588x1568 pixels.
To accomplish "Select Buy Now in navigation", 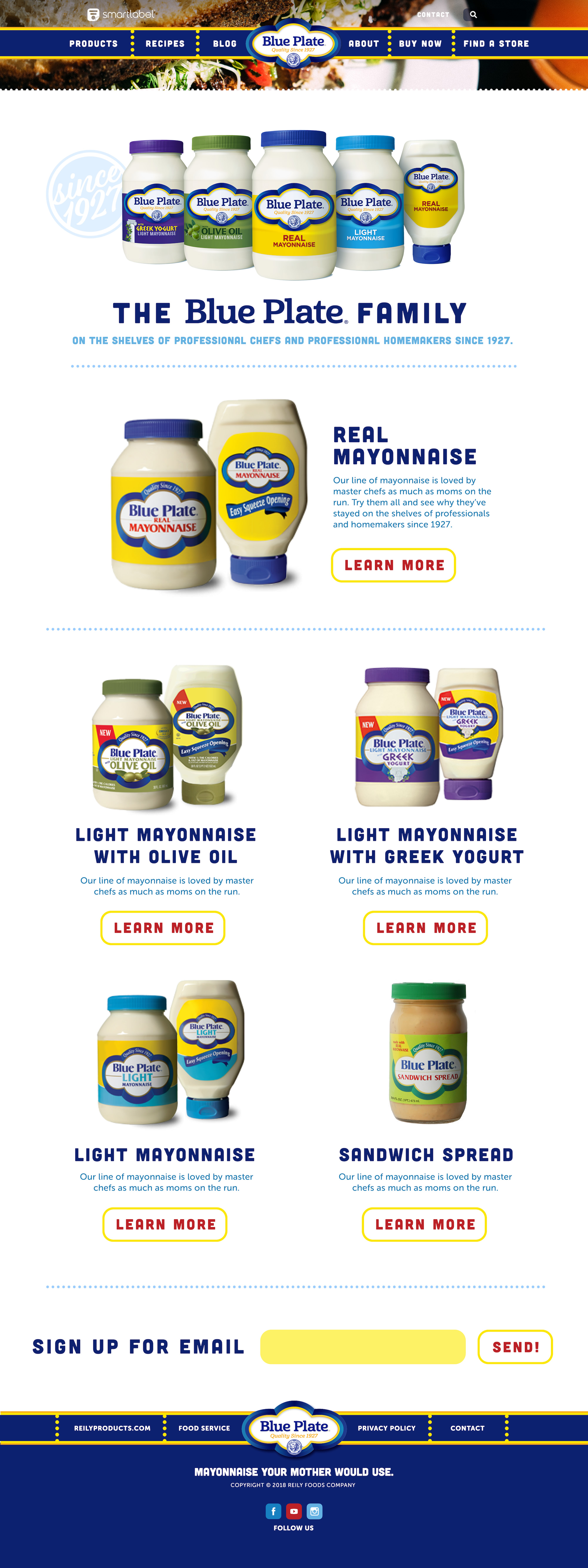I will pos(420,44).
